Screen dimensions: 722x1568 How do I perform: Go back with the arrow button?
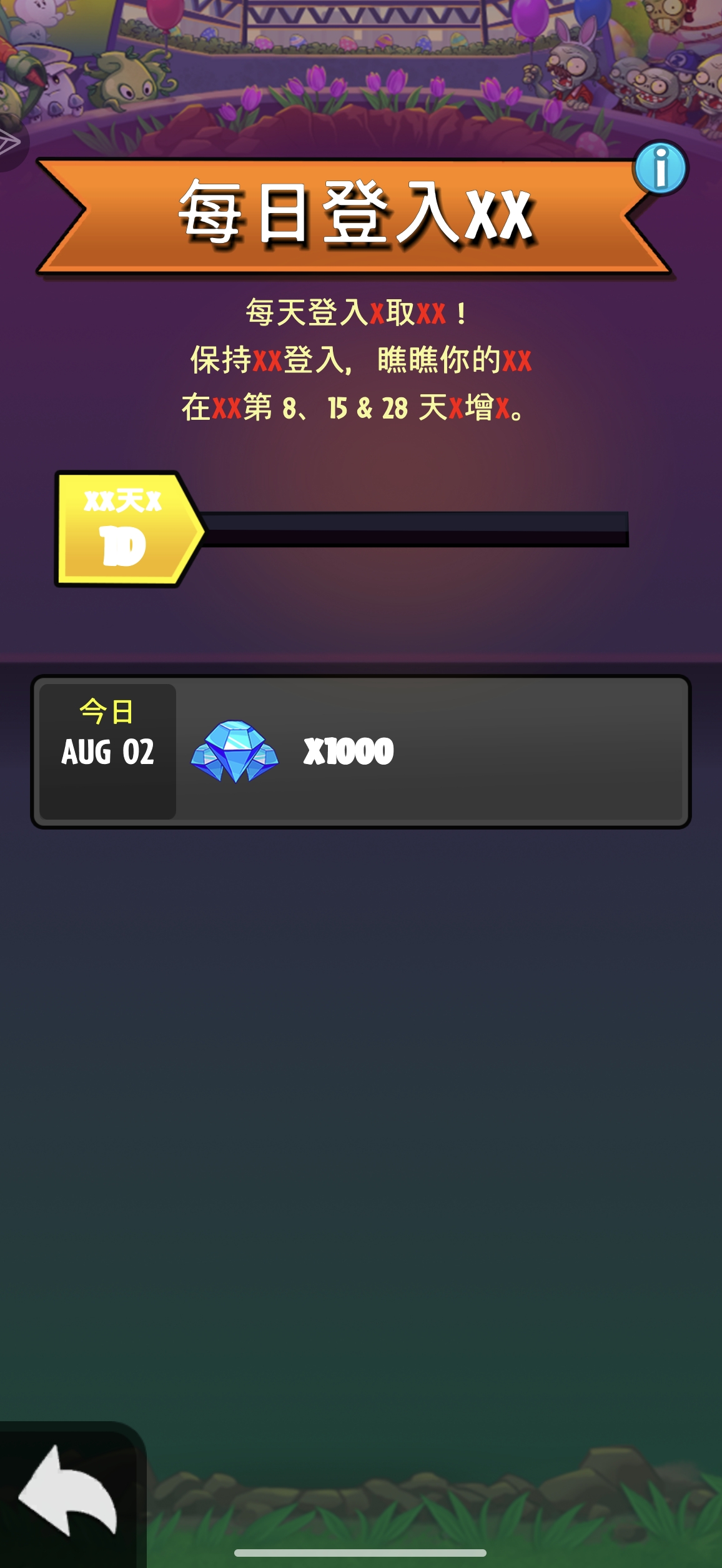[x=69, y=1493]
